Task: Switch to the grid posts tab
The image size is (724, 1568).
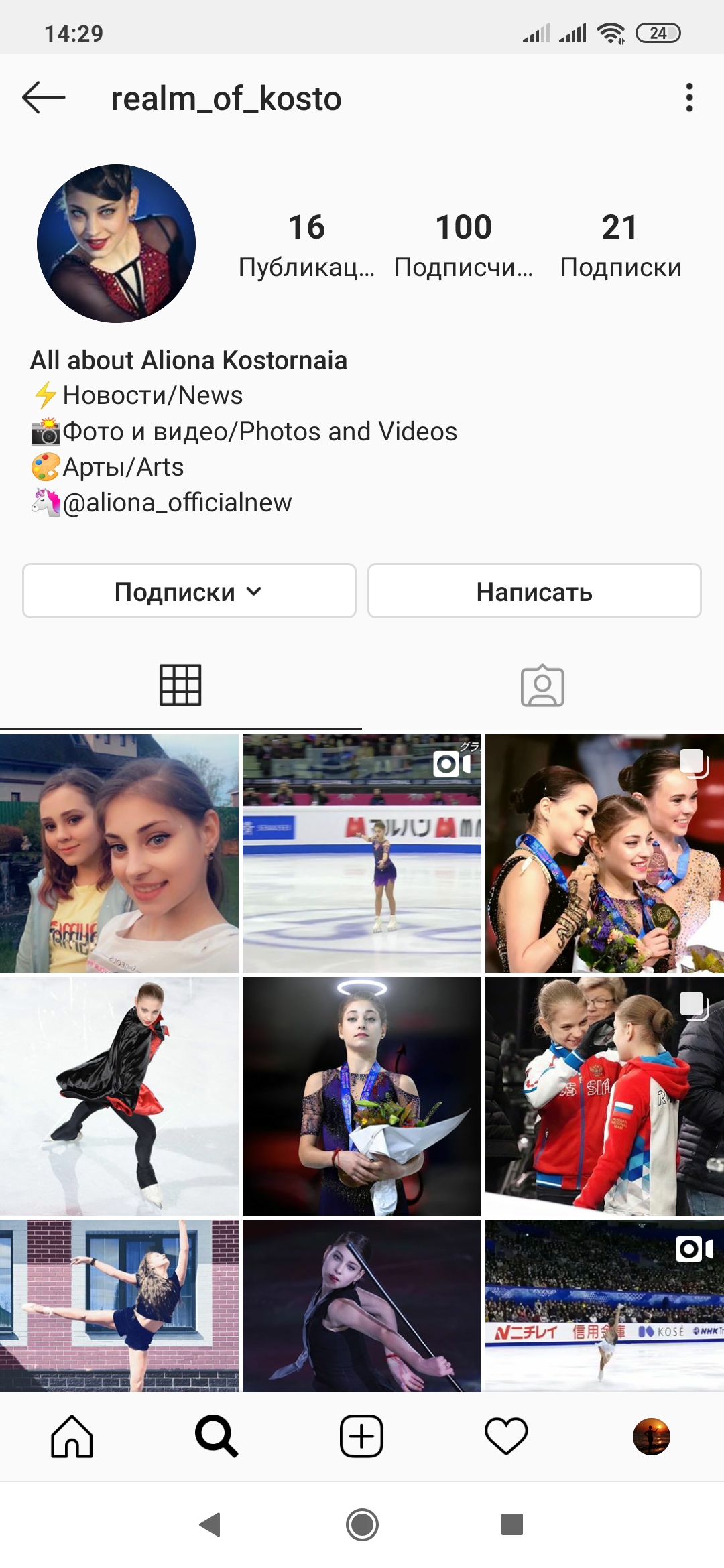Action: [180, 685]
